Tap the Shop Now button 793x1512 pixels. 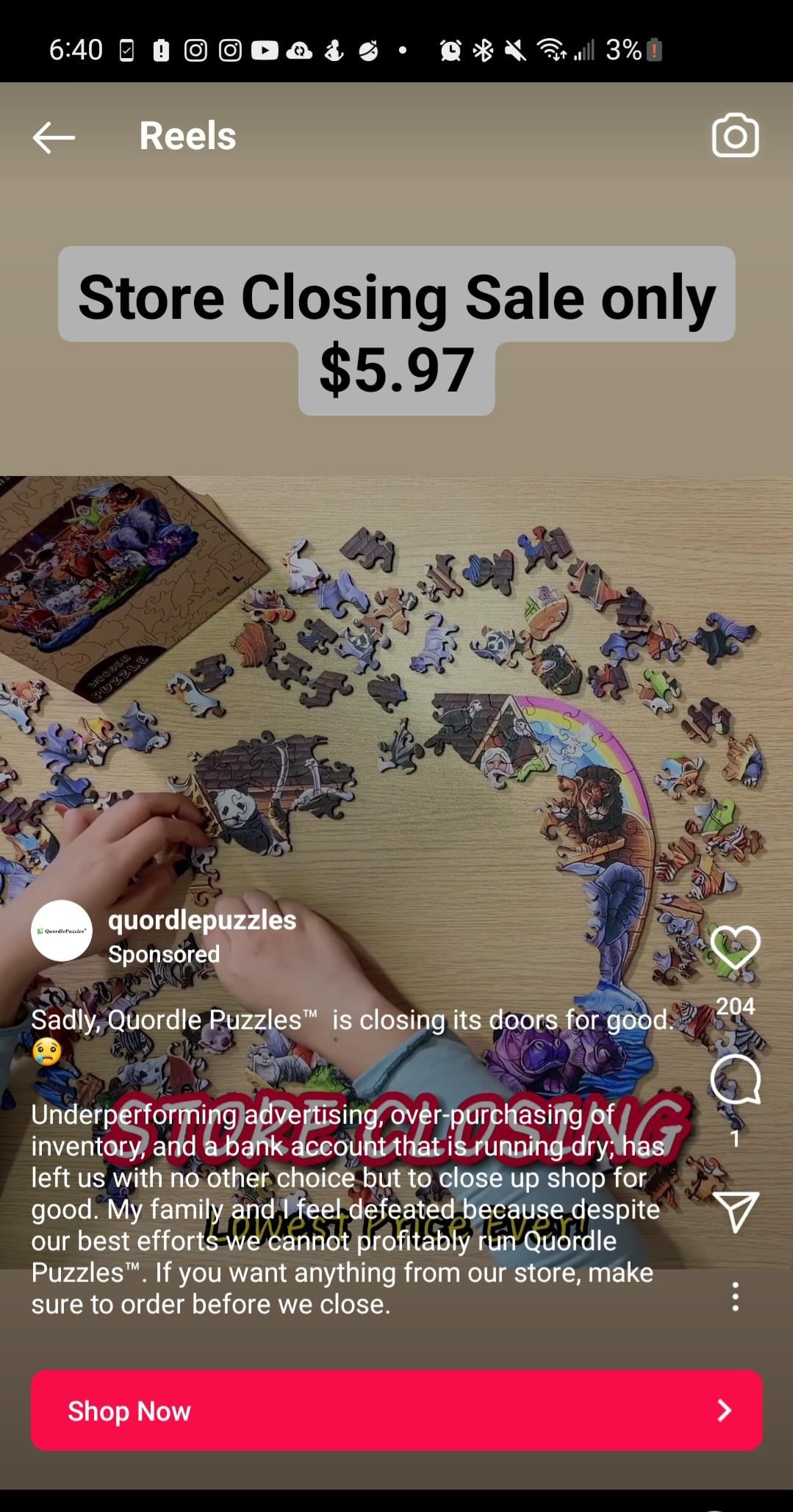point(396,1410)
